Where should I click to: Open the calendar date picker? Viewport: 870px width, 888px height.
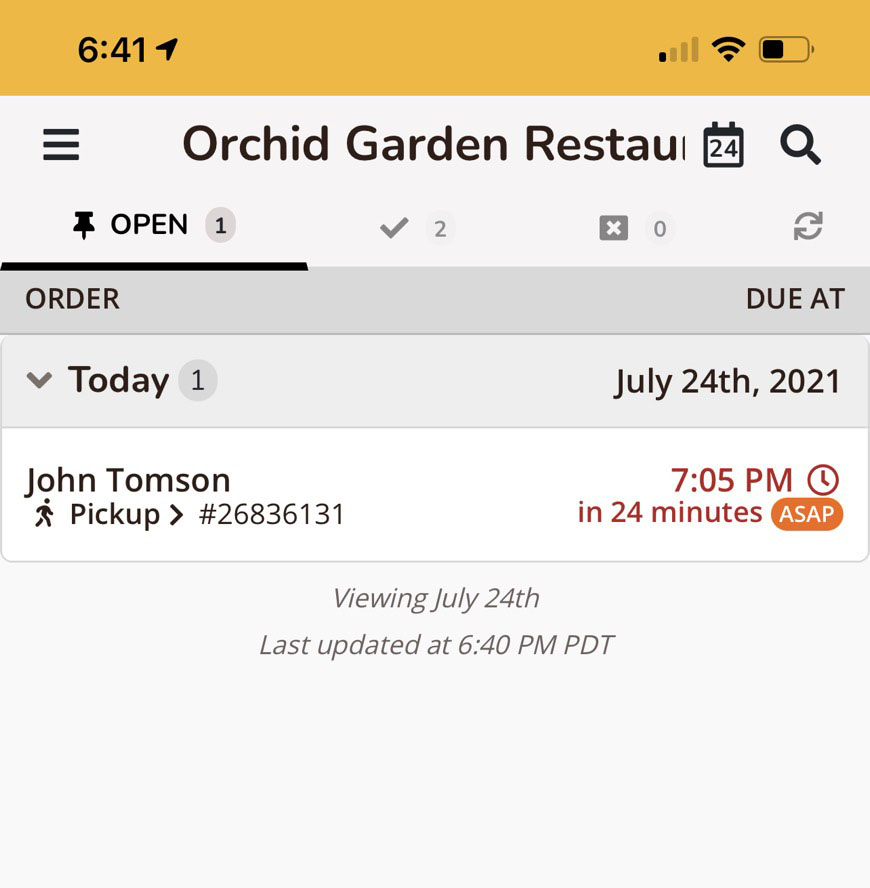tap(723, 146)
